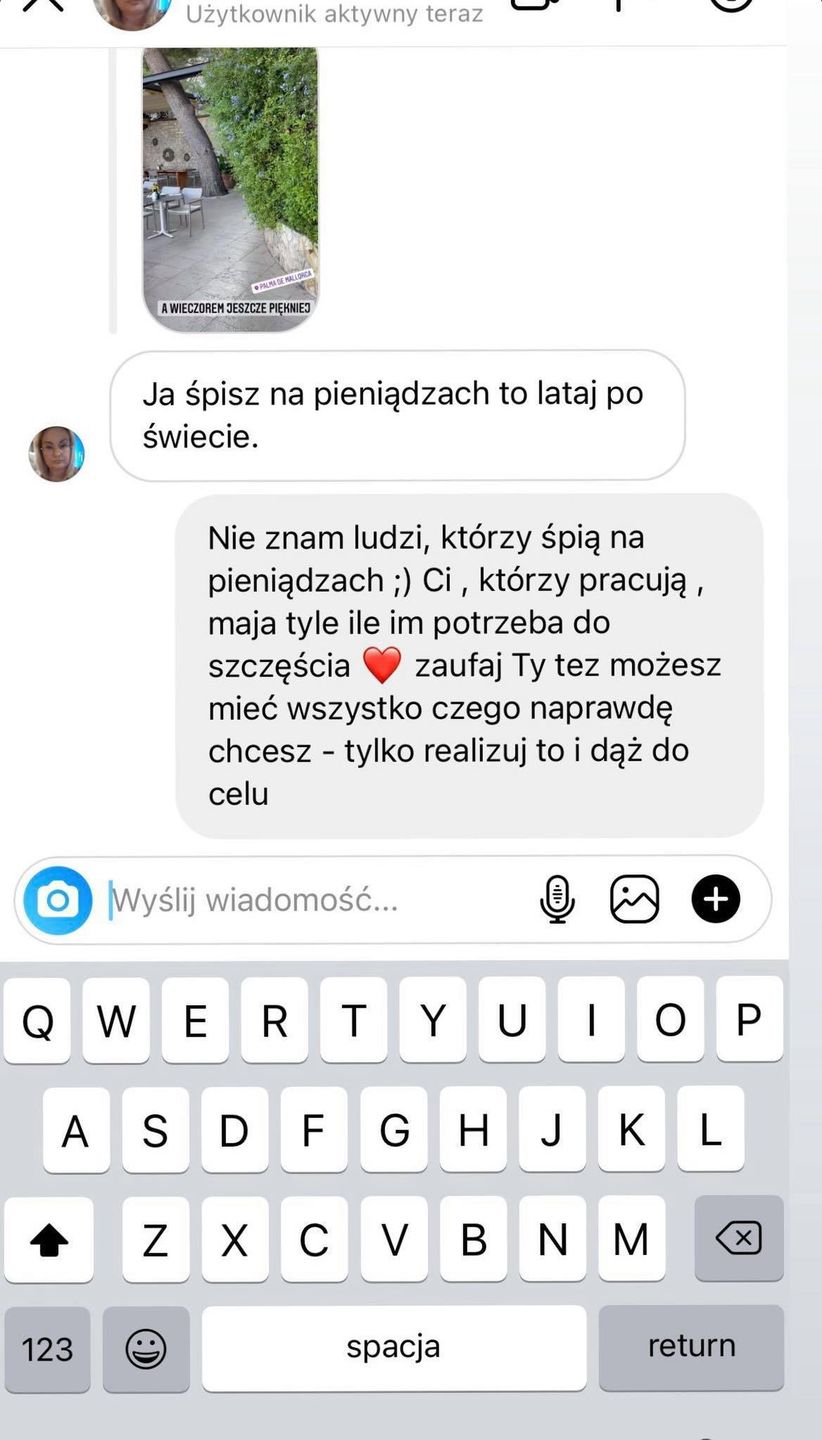Switch the keyboard to emoji
This screenshot has width=822, height=1440.
[x=146, y=1349]
